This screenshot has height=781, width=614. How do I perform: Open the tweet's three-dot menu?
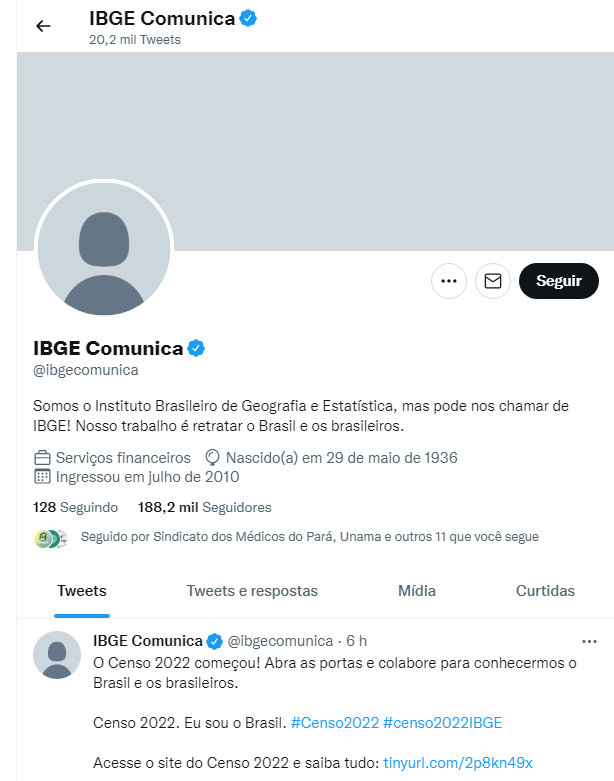[589, 641]
